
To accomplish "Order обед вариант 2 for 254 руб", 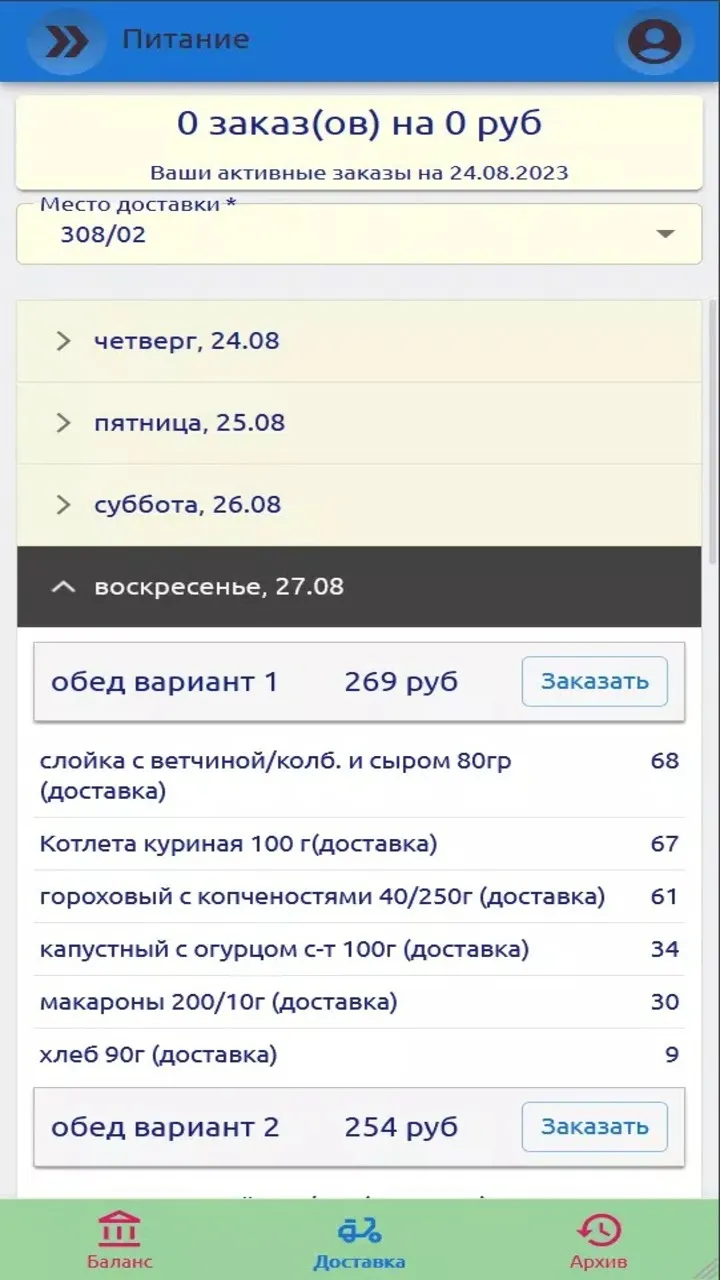I will point(595,1127).
